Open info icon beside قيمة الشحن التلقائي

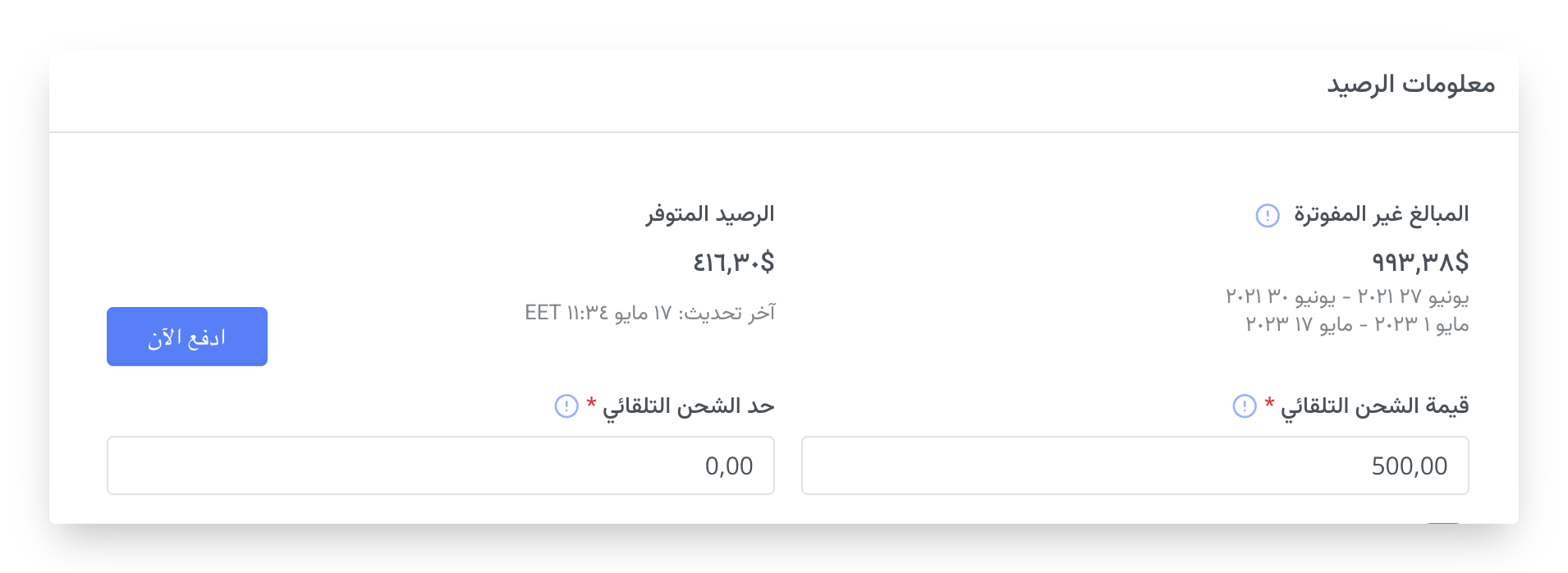pyautogui.click(x=1245, y=406)
